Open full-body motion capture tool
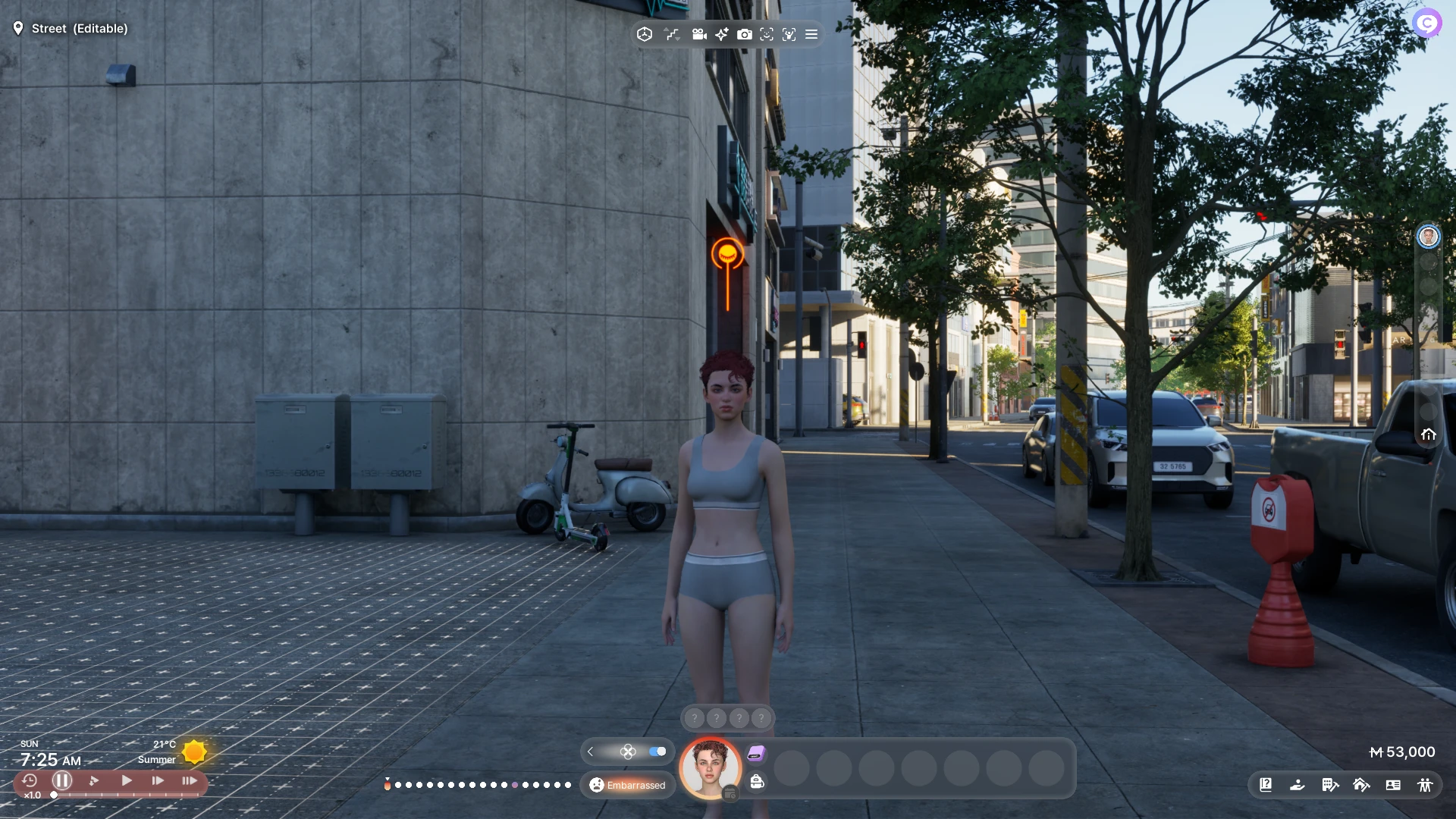1456x819 pixels. [789, 34]
